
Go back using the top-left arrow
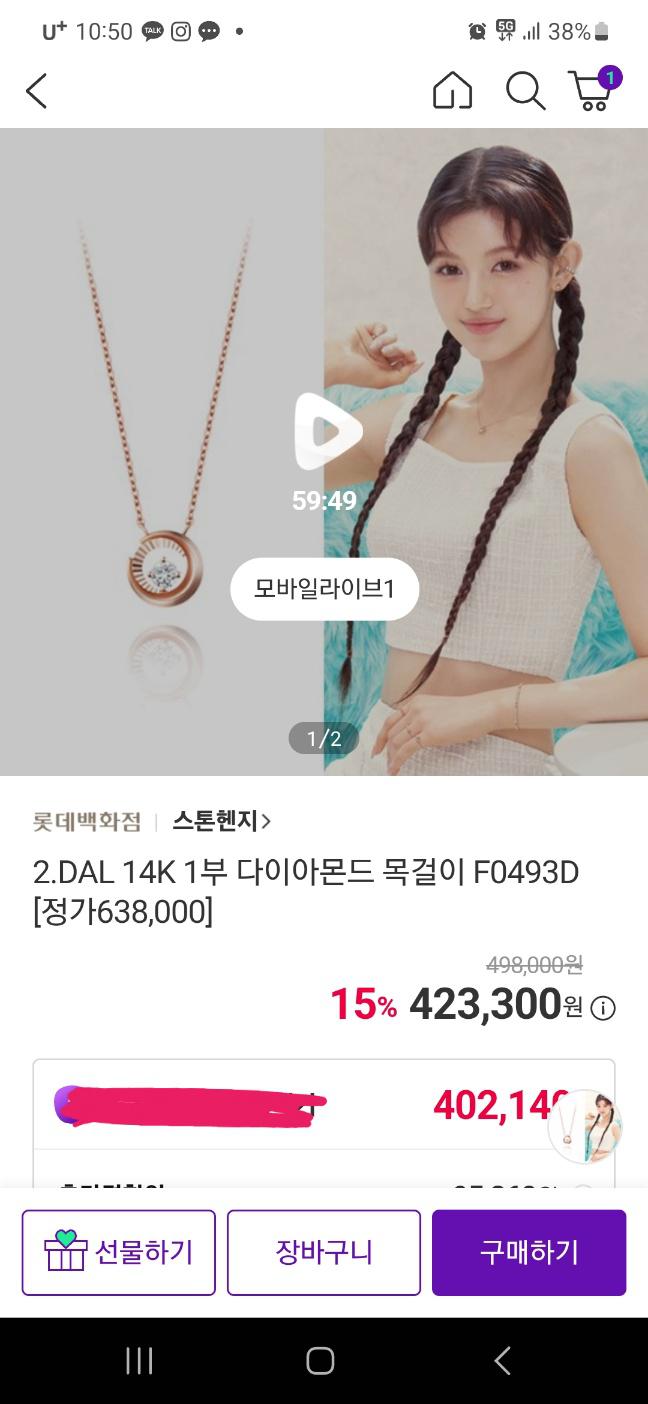click(x=37, y=91)
